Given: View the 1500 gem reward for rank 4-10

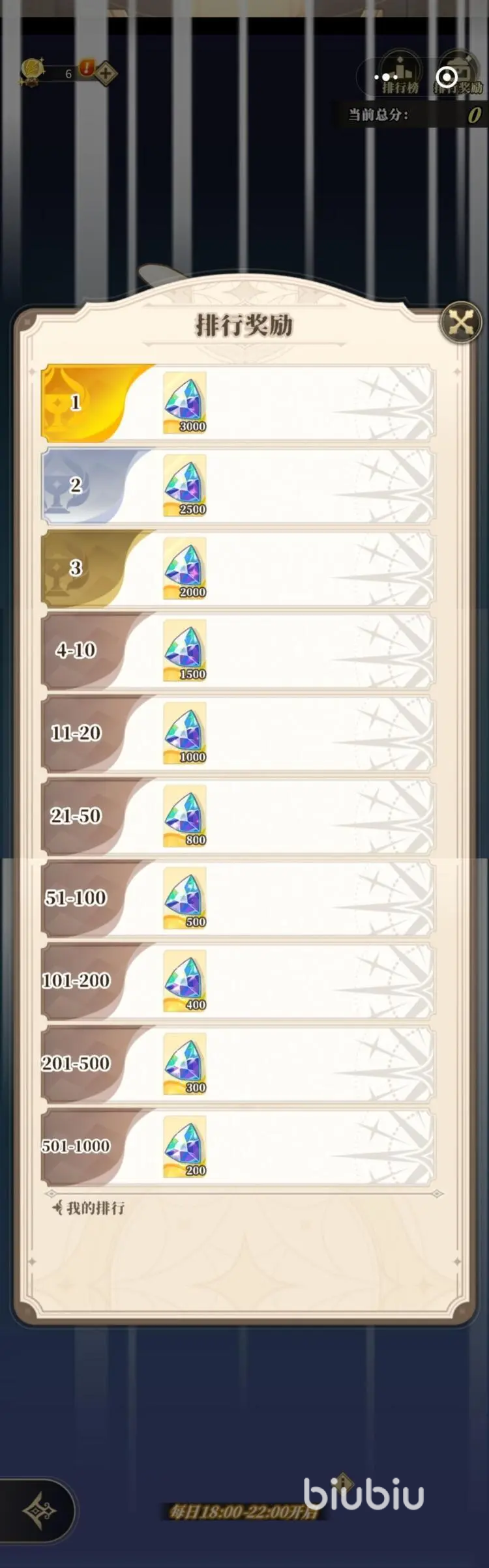Looking at the screenshot, I should coord(185,650).
